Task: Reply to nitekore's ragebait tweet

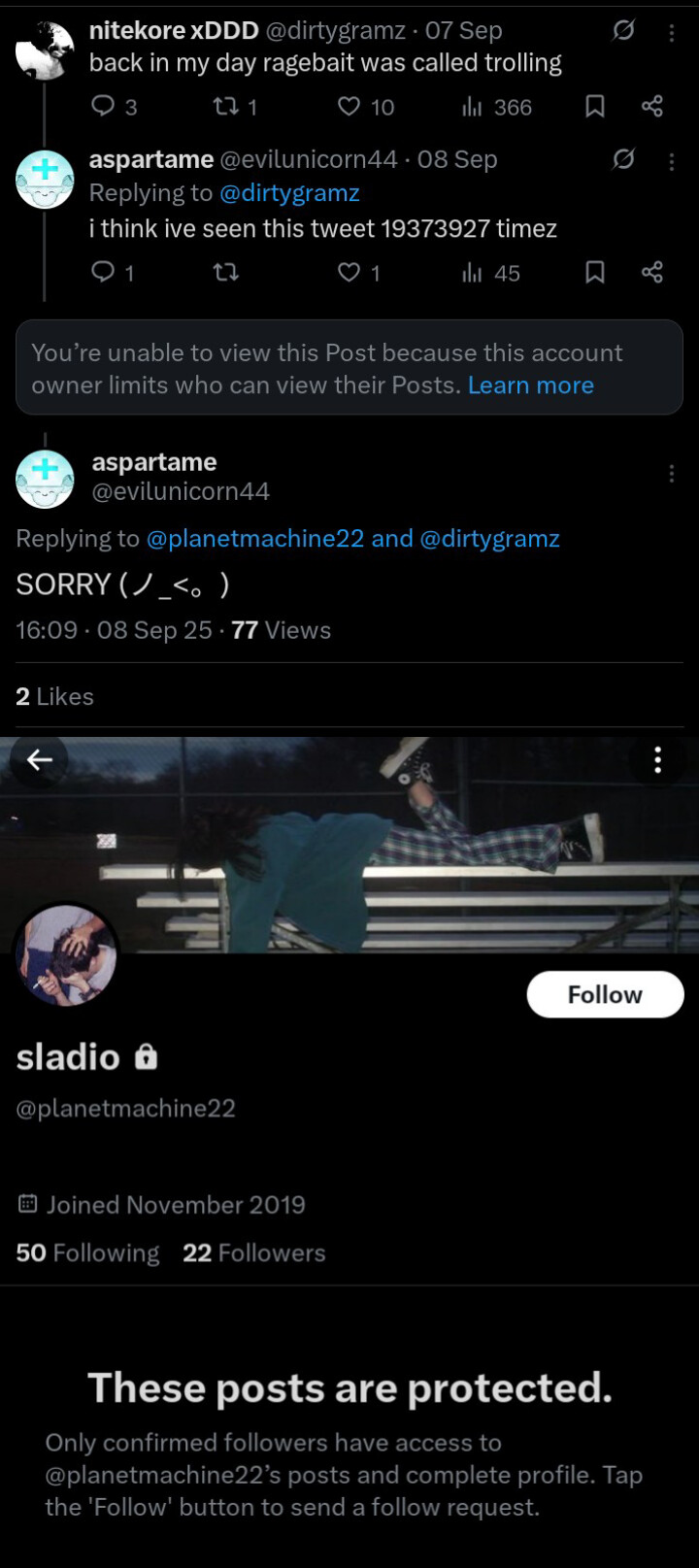Action: pos(103,106)
